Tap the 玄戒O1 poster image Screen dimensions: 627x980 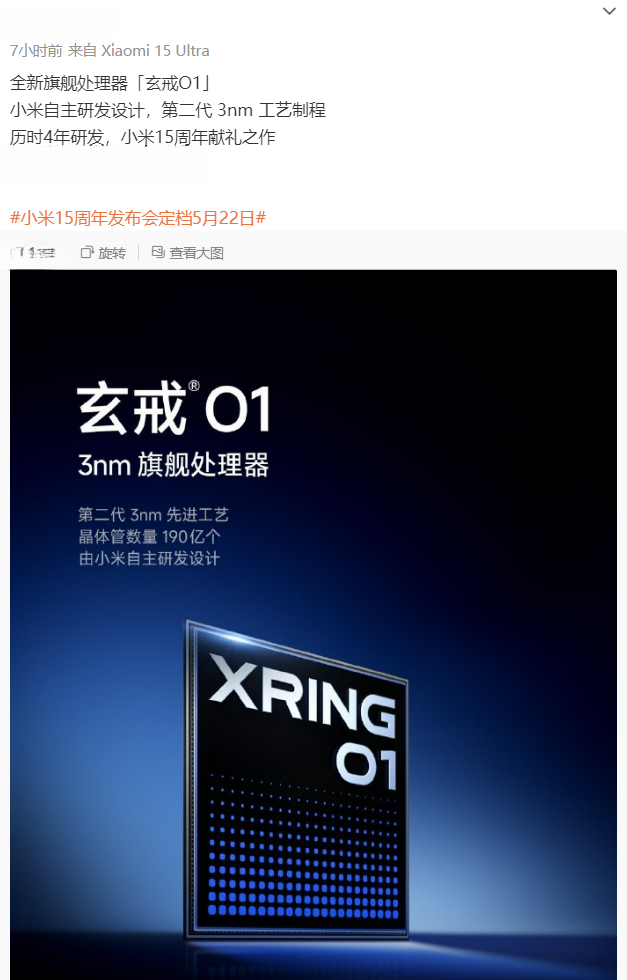tap(313, 620)
